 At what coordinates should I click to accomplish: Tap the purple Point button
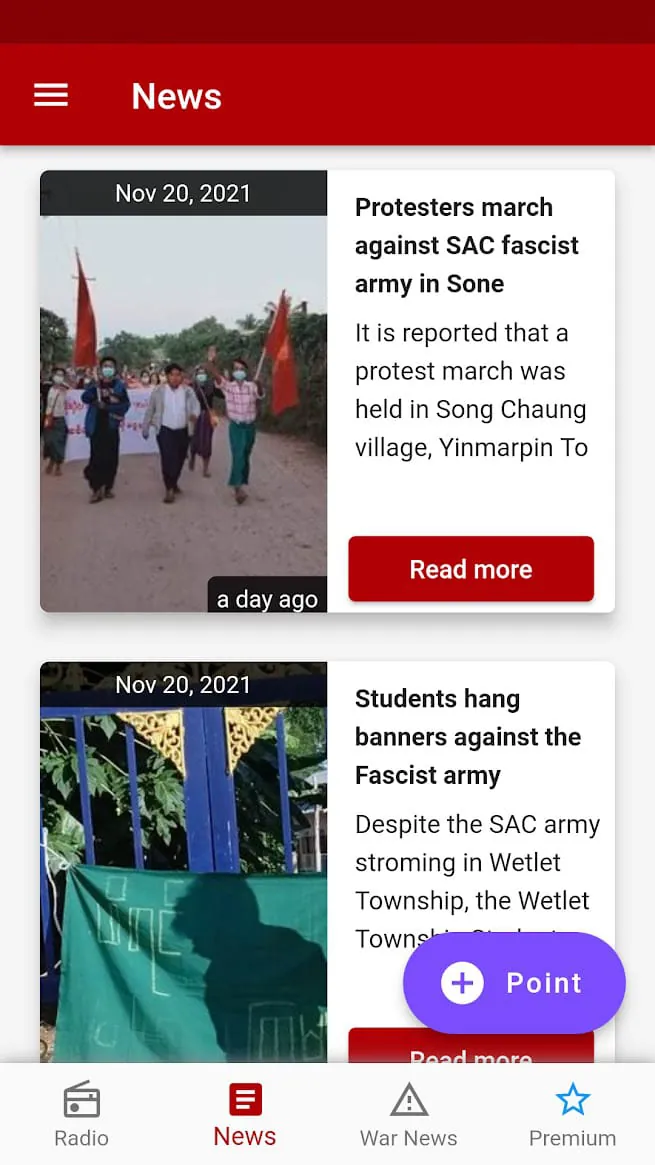pyautogui.click(x=514, y=983)
